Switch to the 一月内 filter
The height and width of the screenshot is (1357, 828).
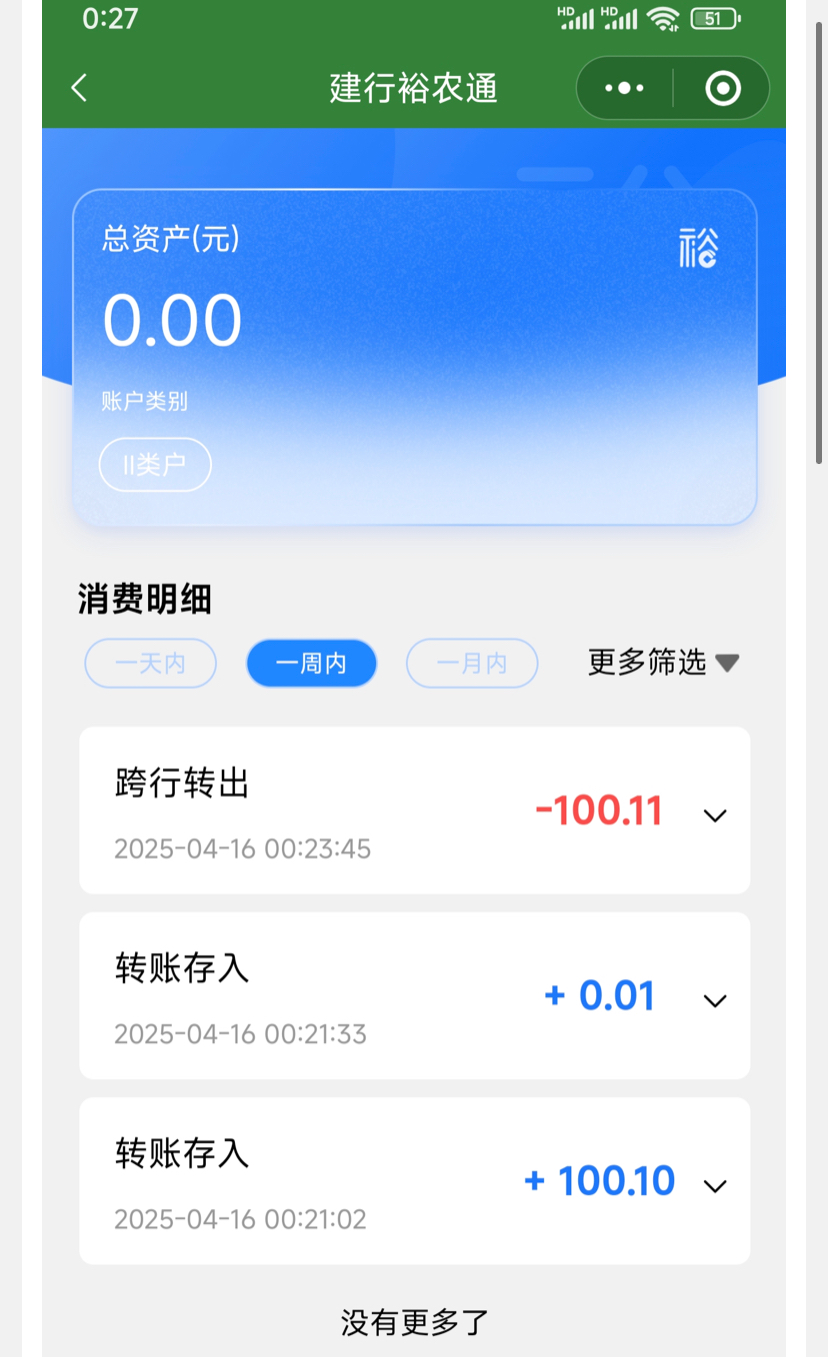coord(472,663)
